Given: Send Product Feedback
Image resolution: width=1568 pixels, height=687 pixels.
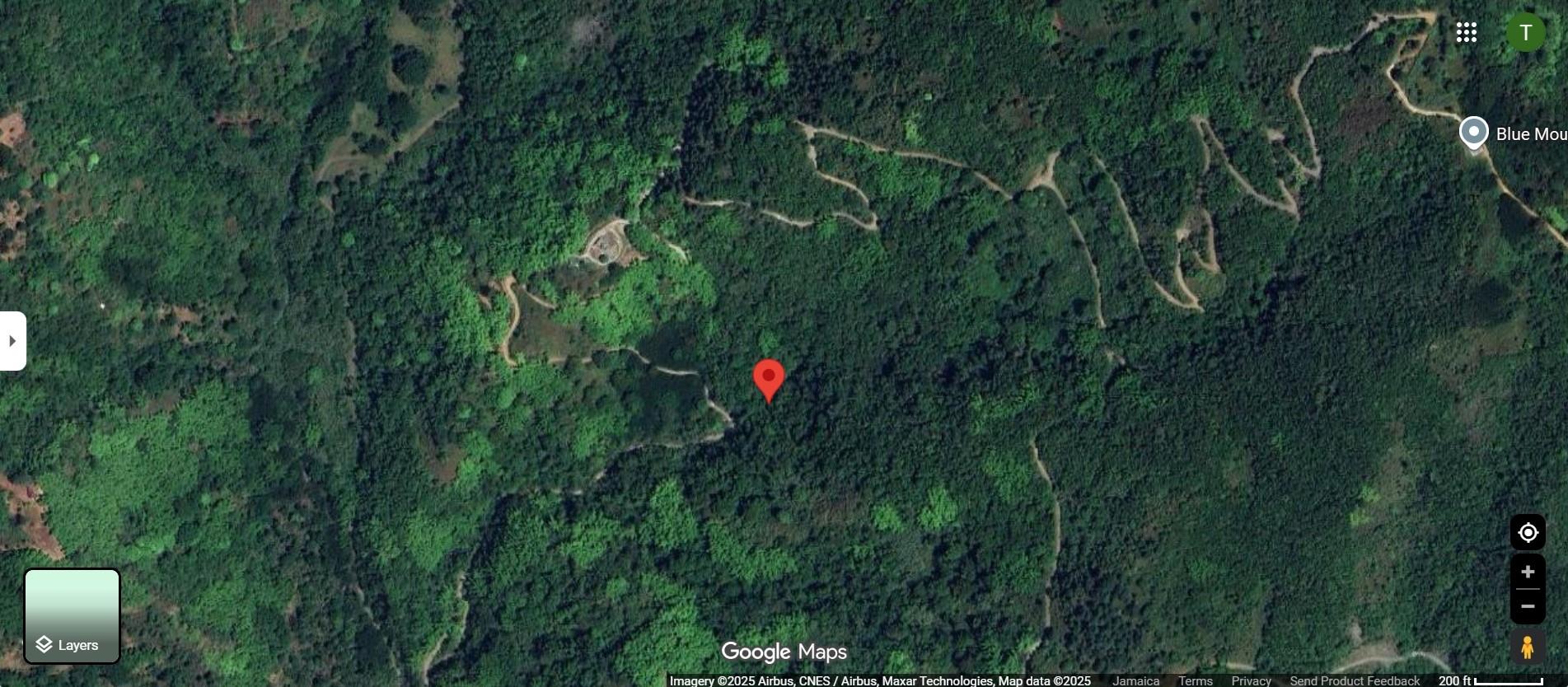Looking at the screenshot, I should pyautogui.click(x=1355, y=680).
